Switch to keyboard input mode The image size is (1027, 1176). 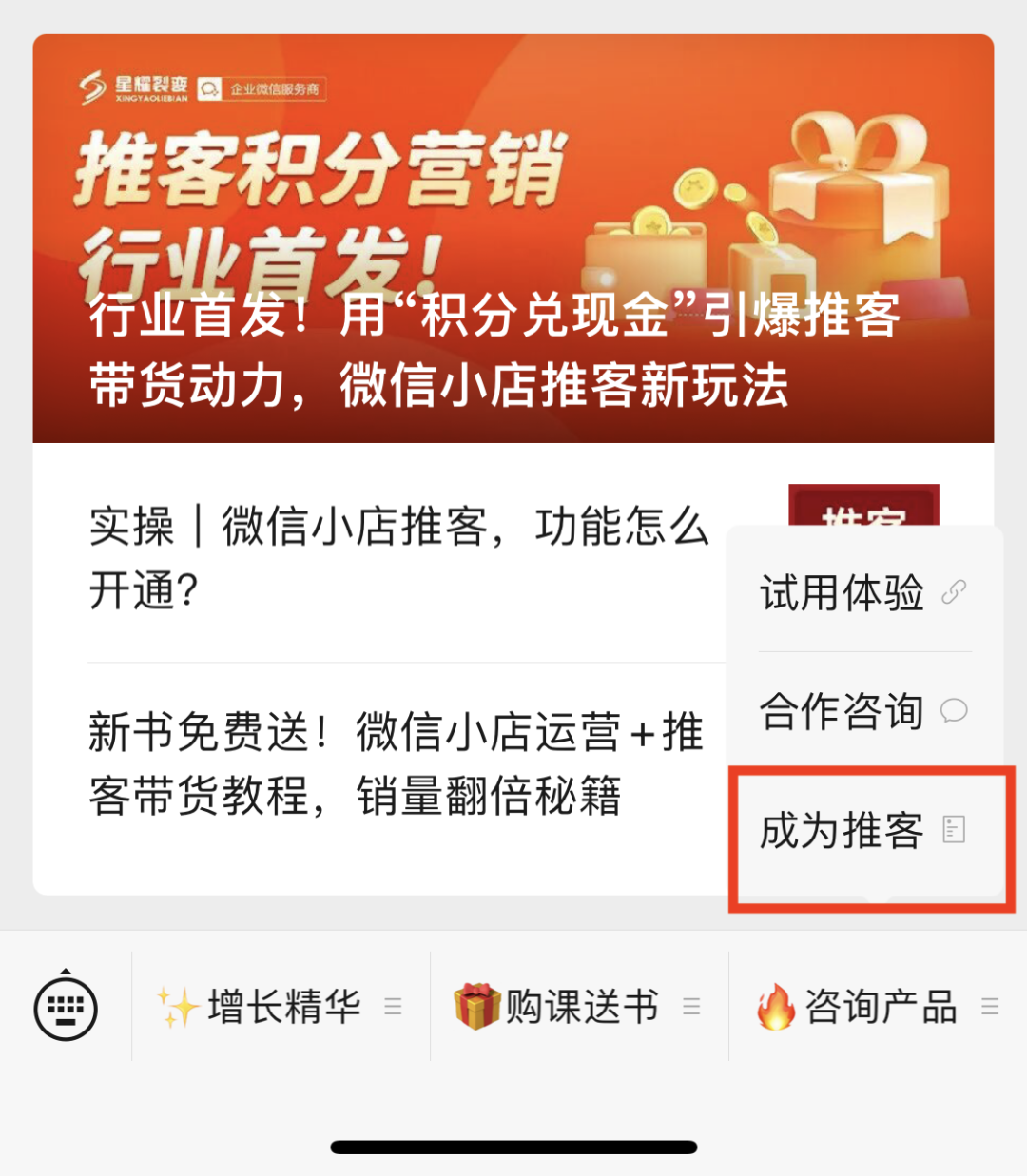[66, 1006]
